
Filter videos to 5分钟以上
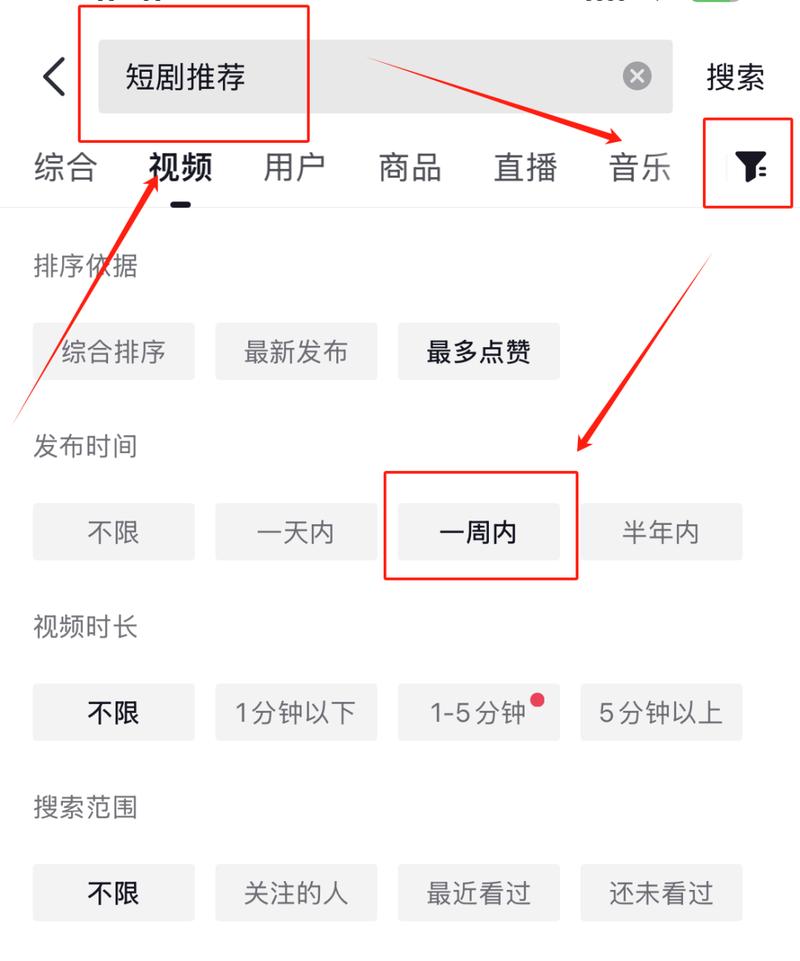click(661, 713)
